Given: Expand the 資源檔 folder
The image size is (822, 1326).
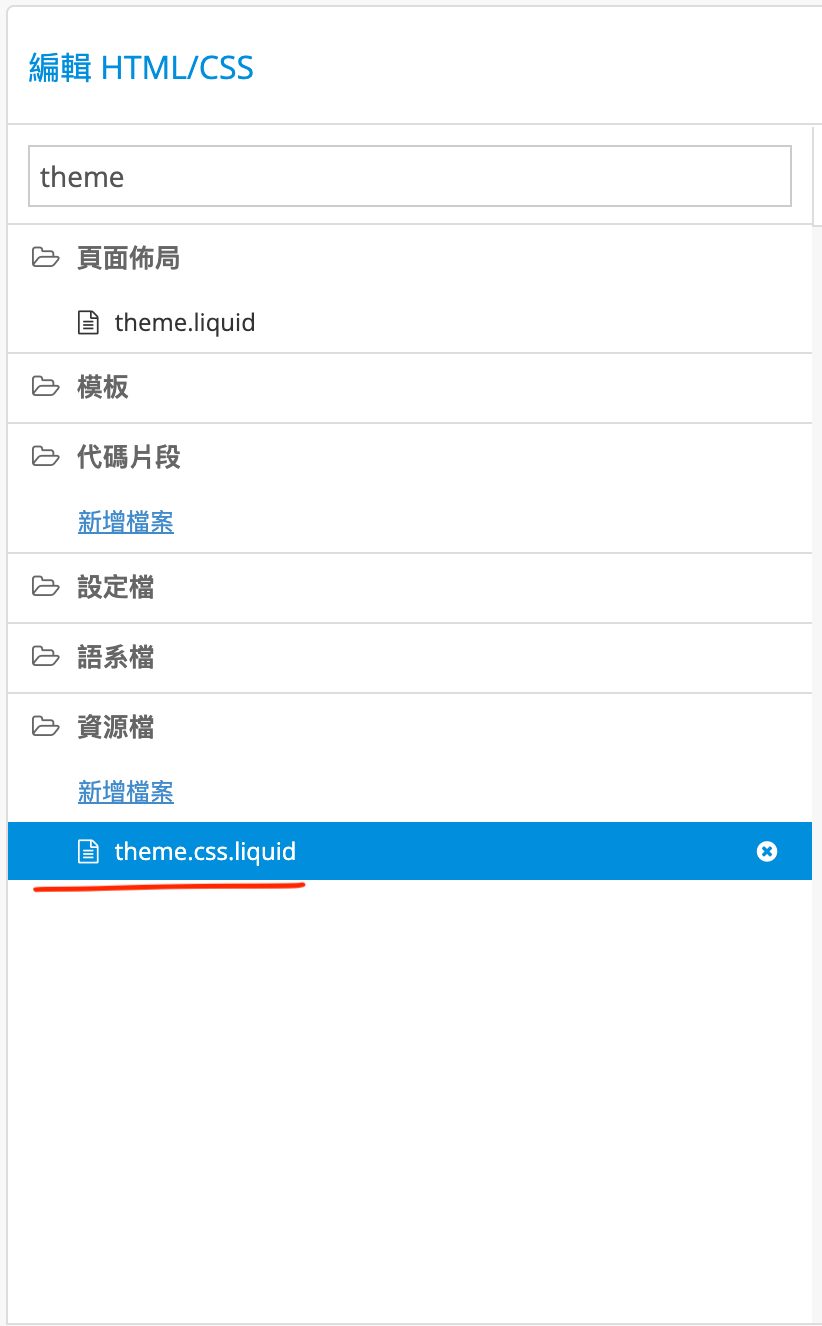Looking at the screenshot, I should point(115,727).
